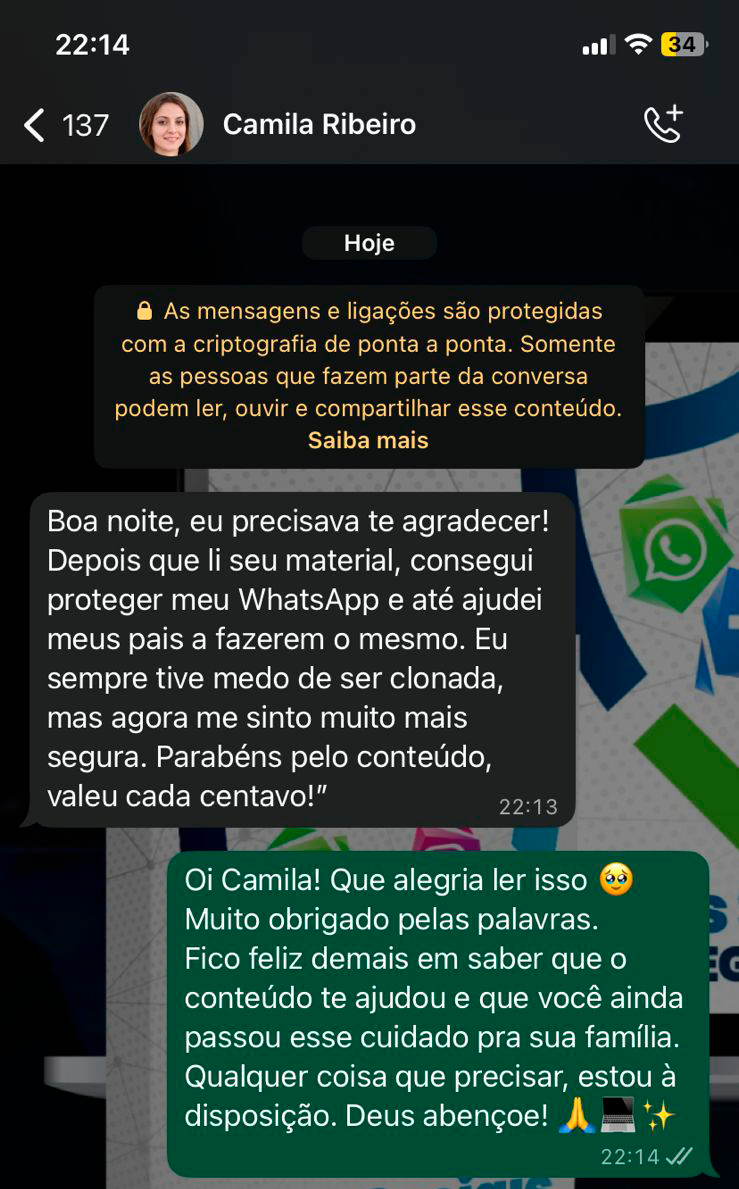Viewport: 739px width, 1189px height.
Task: Tap the 22:13 timestamp on Camila's message
Action: (531, 808)
